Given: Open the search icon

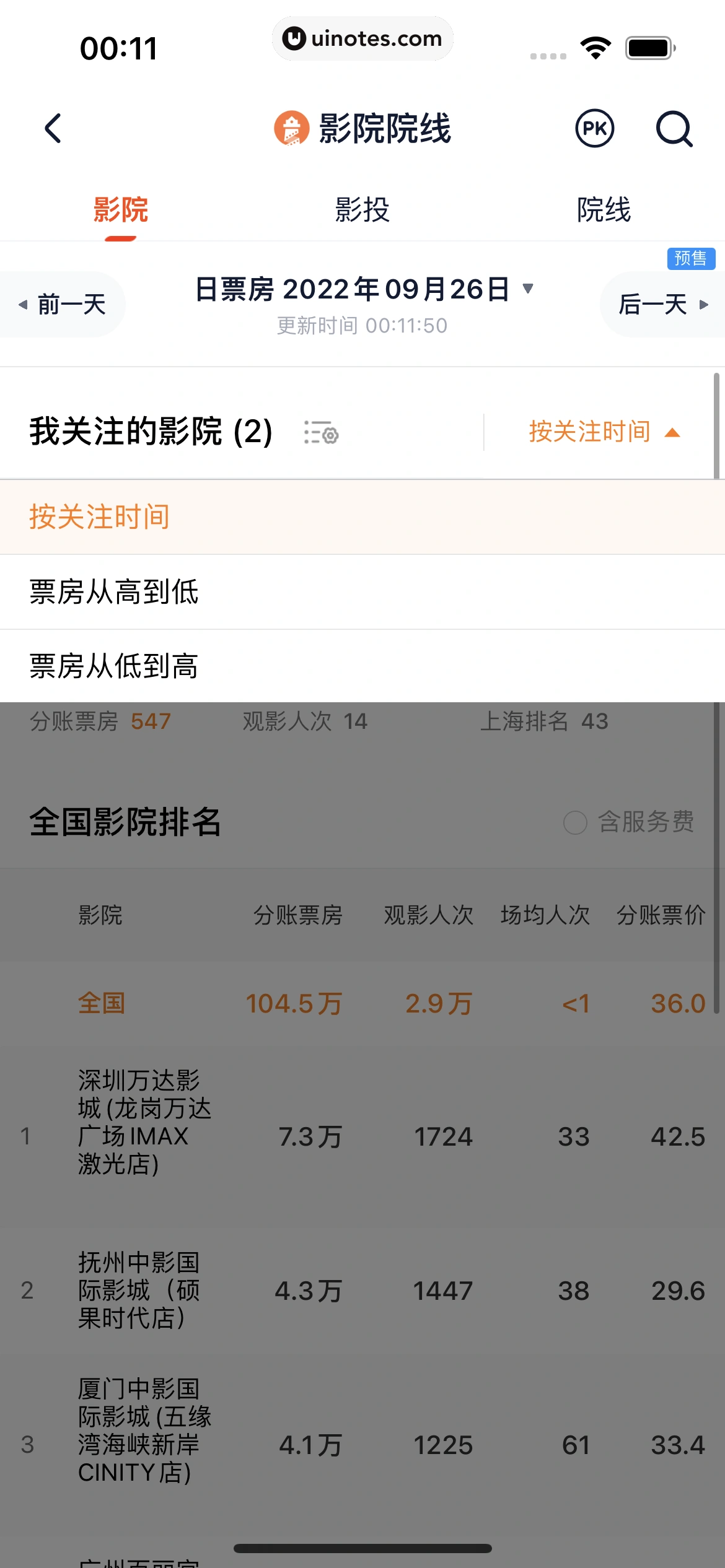Looking at the screenshot, I should (674, 128).
